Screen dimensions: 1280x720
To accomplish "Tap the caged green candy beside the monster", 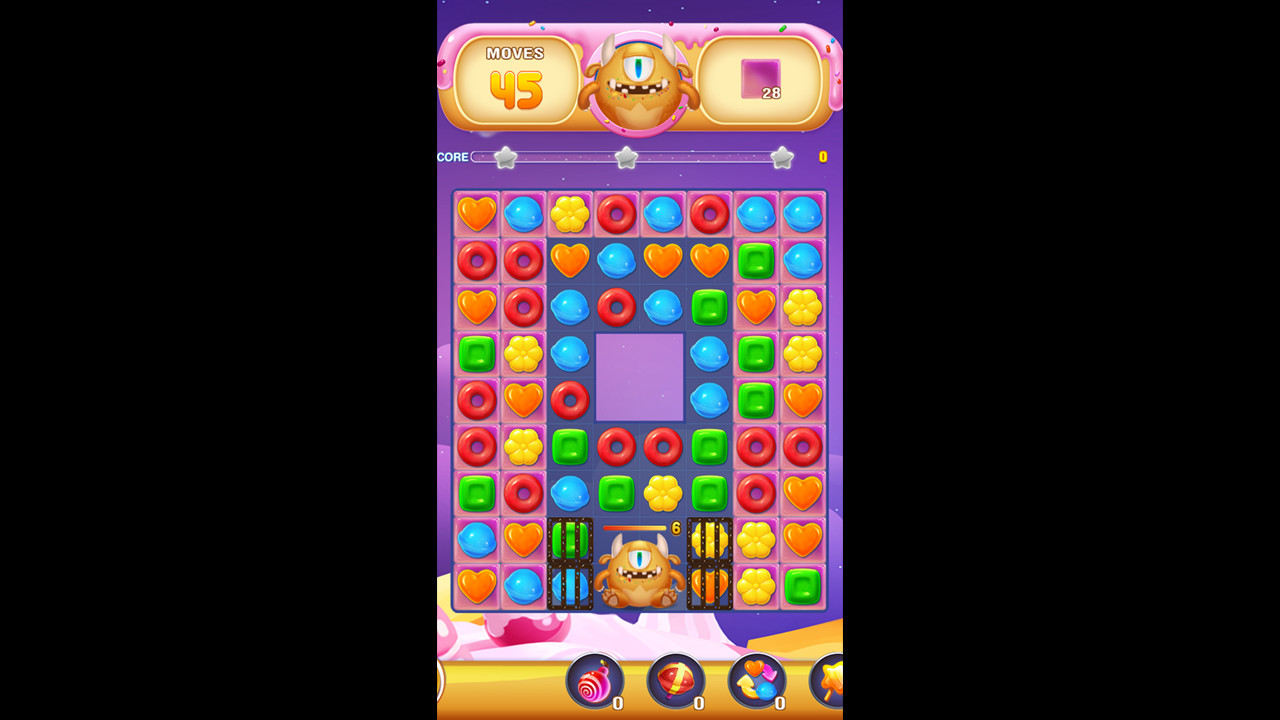I will tap(570, 540).
